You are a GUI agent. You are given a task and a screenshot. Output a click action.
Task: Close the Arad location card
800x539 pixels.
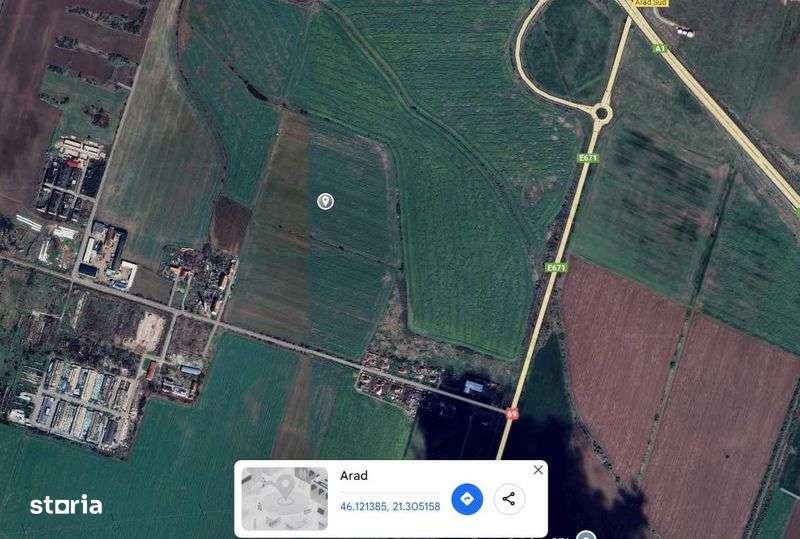pos(538,470)
